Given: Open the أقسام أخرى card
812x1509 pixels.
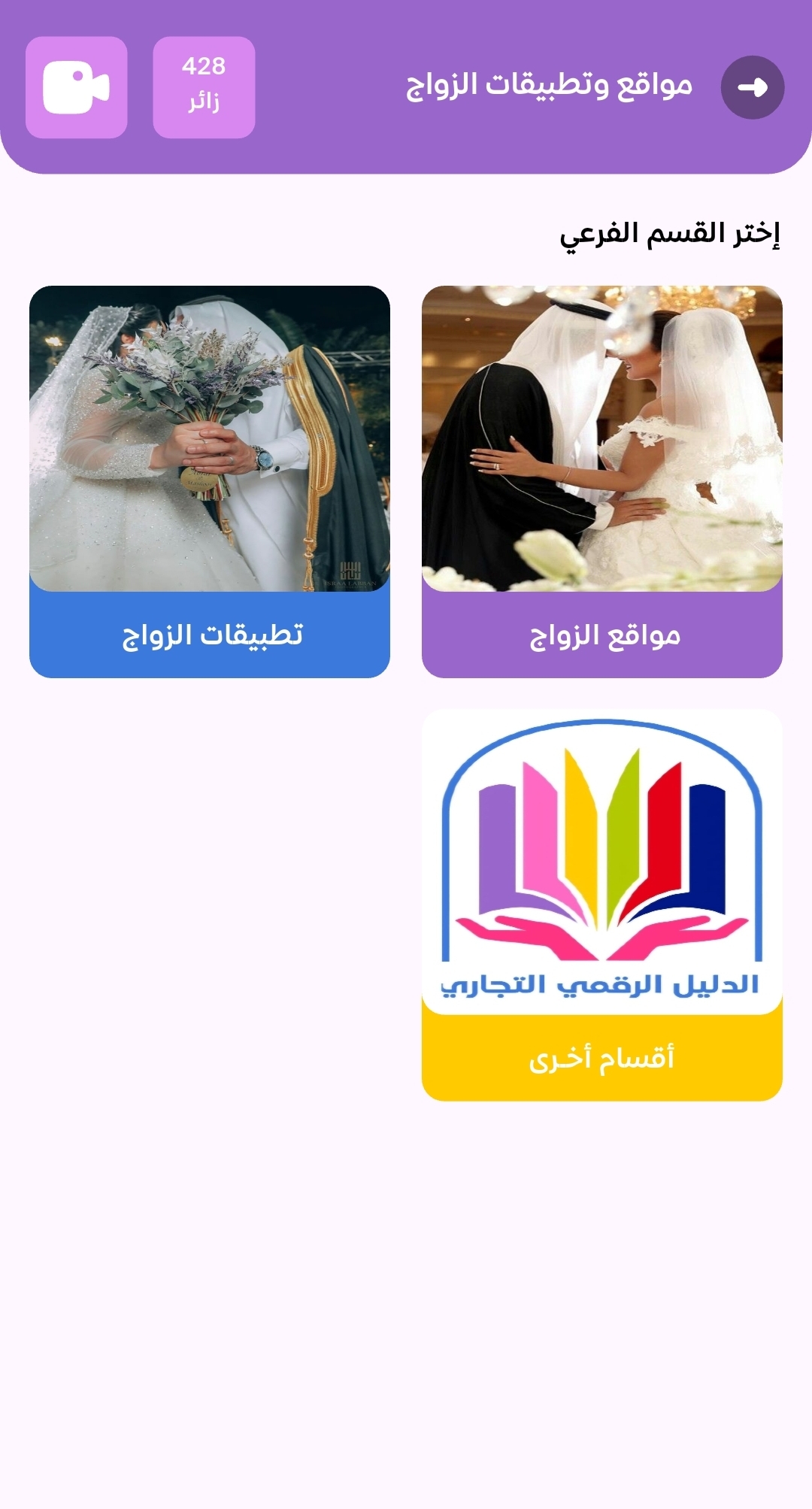Looking at the screenshot, I should pyautogui.click(x=601, y=904).
